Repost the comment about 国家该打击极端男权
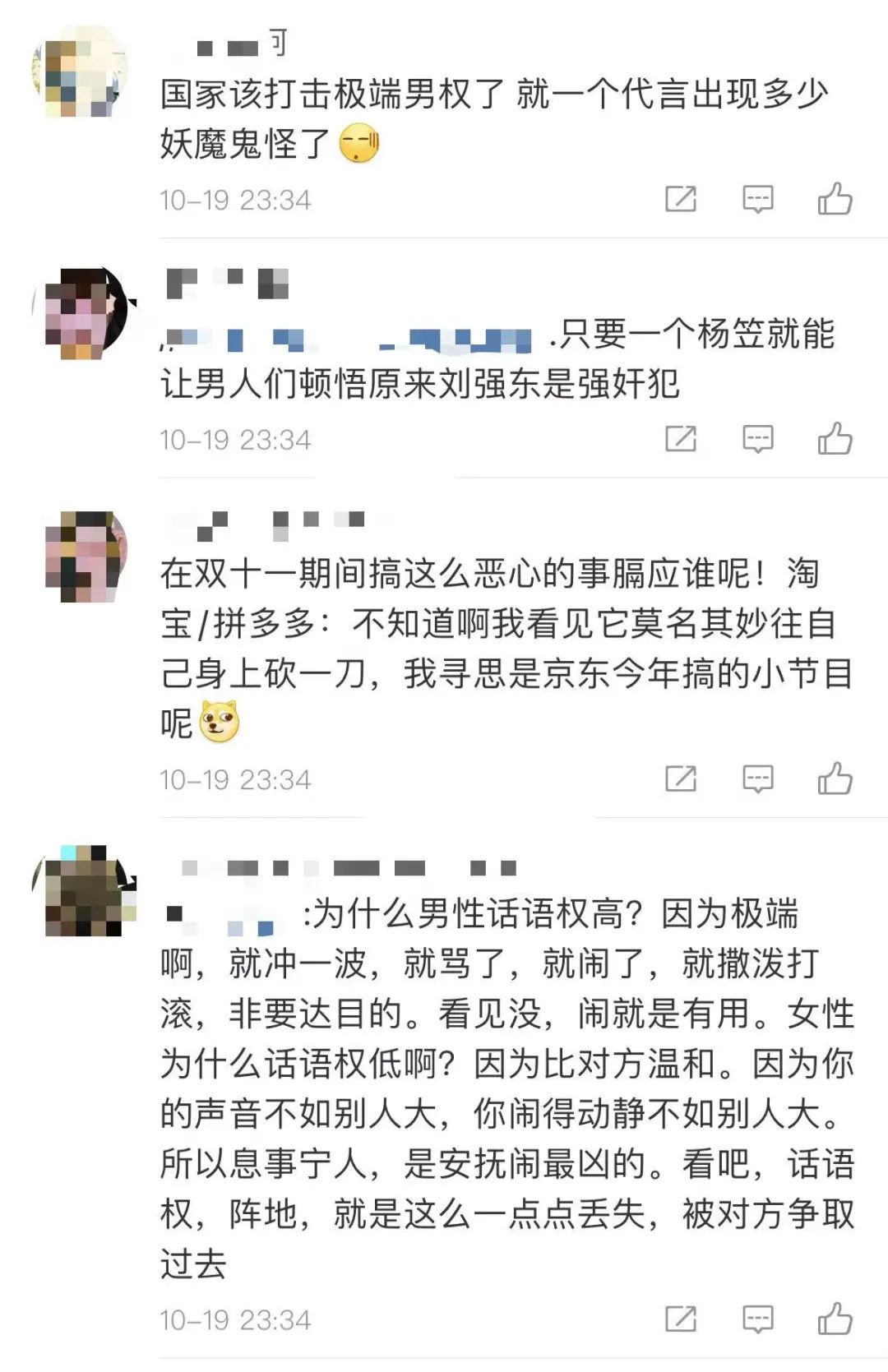 pos(681,199)
